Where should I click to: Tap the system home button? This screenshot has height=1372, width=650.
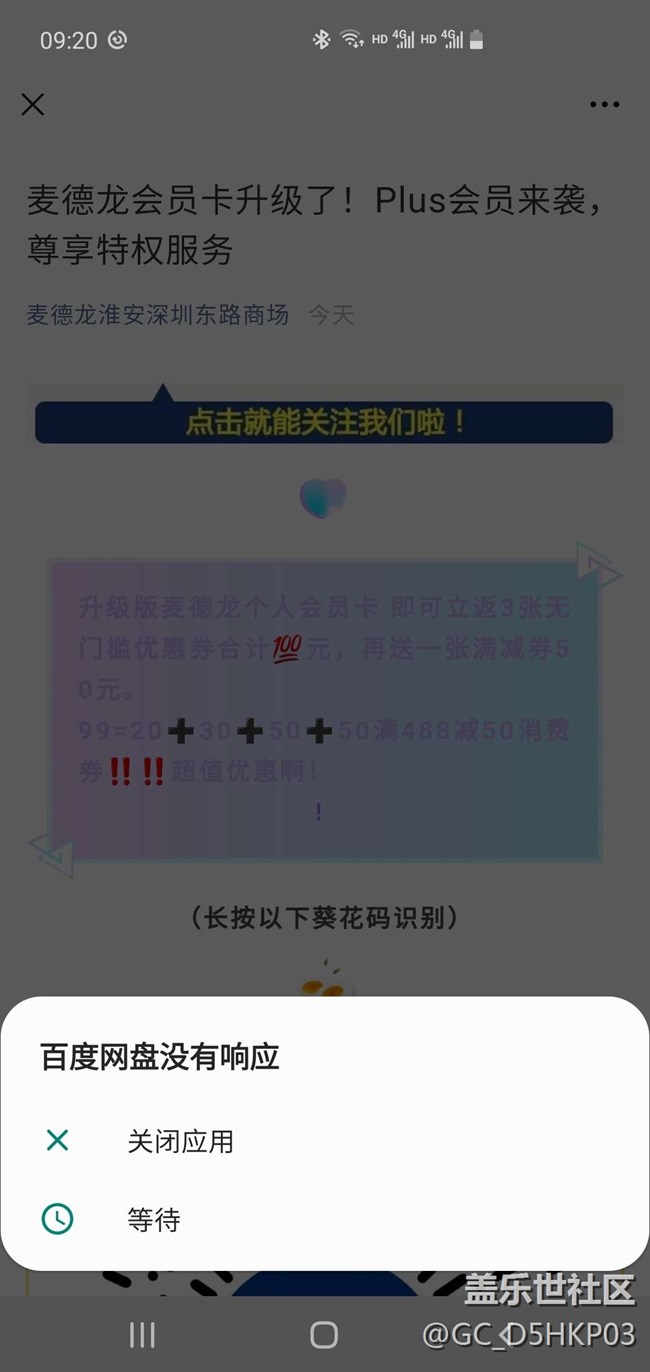[x=324, y=1335]
